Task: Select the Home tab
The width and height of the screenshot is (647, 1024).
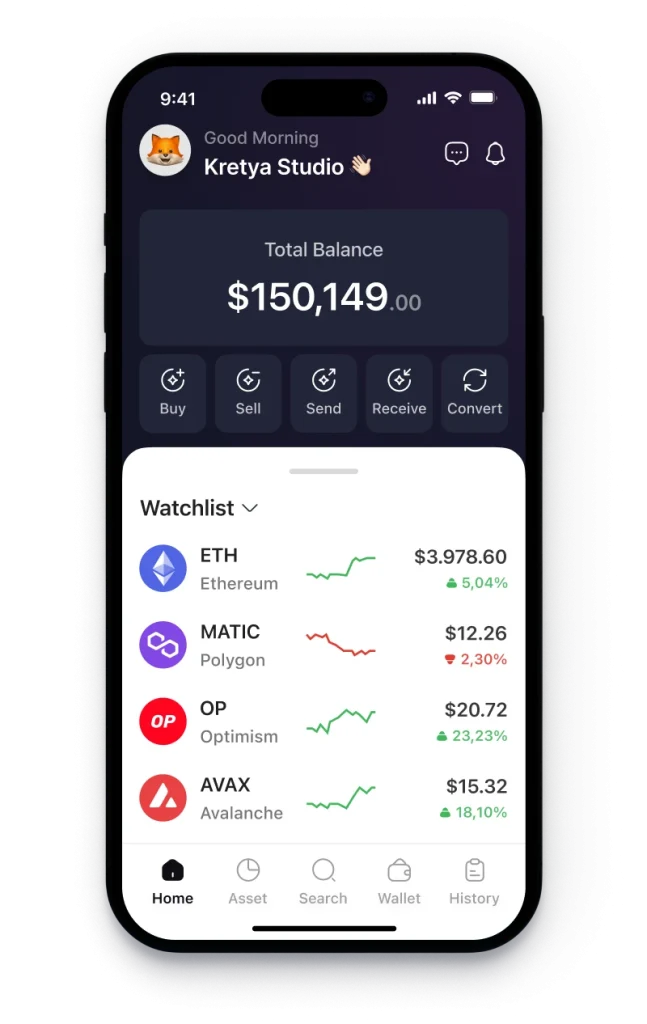Action: pyautogui.click(x=173, y=881)
